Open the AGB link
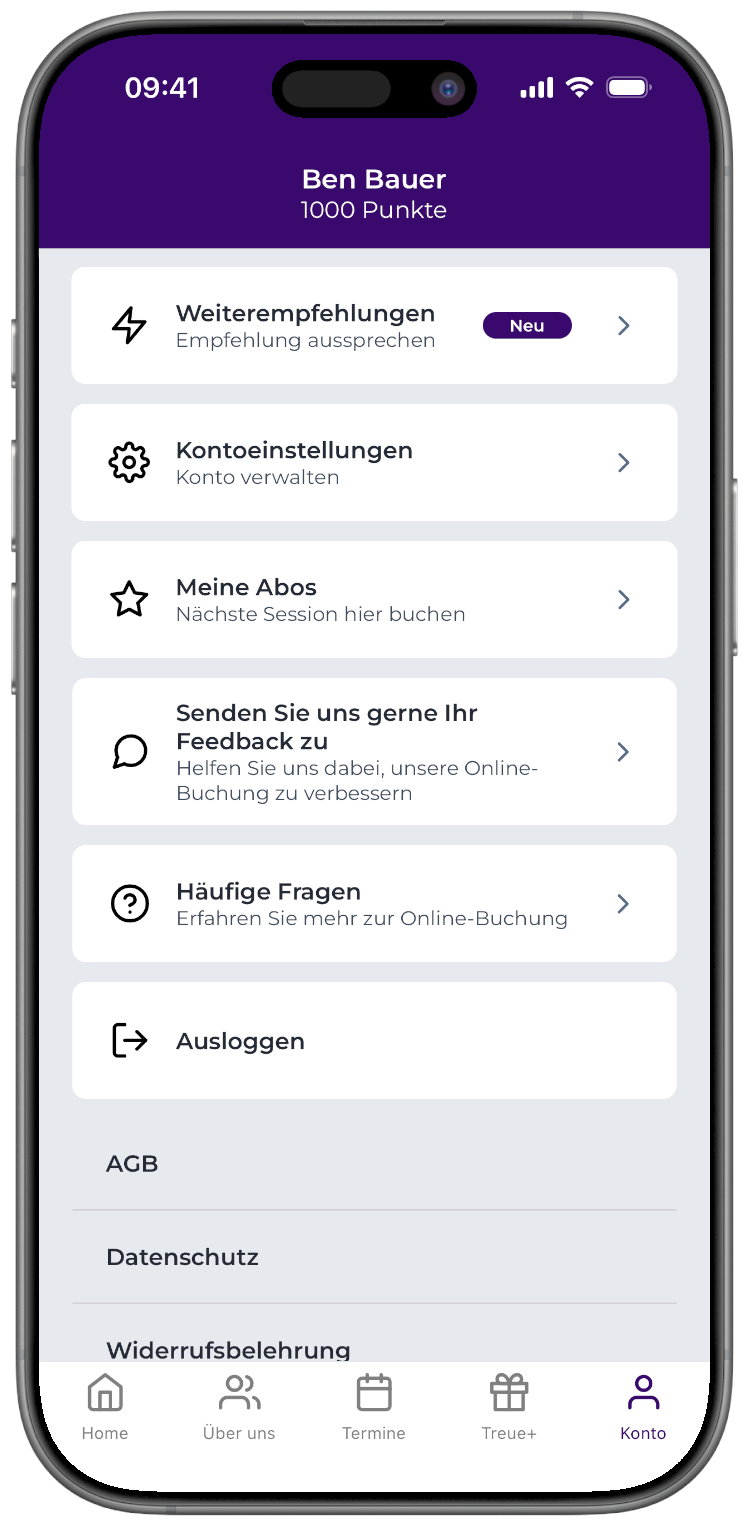This screenshot has height=1526, width=749. [133, 1164]
